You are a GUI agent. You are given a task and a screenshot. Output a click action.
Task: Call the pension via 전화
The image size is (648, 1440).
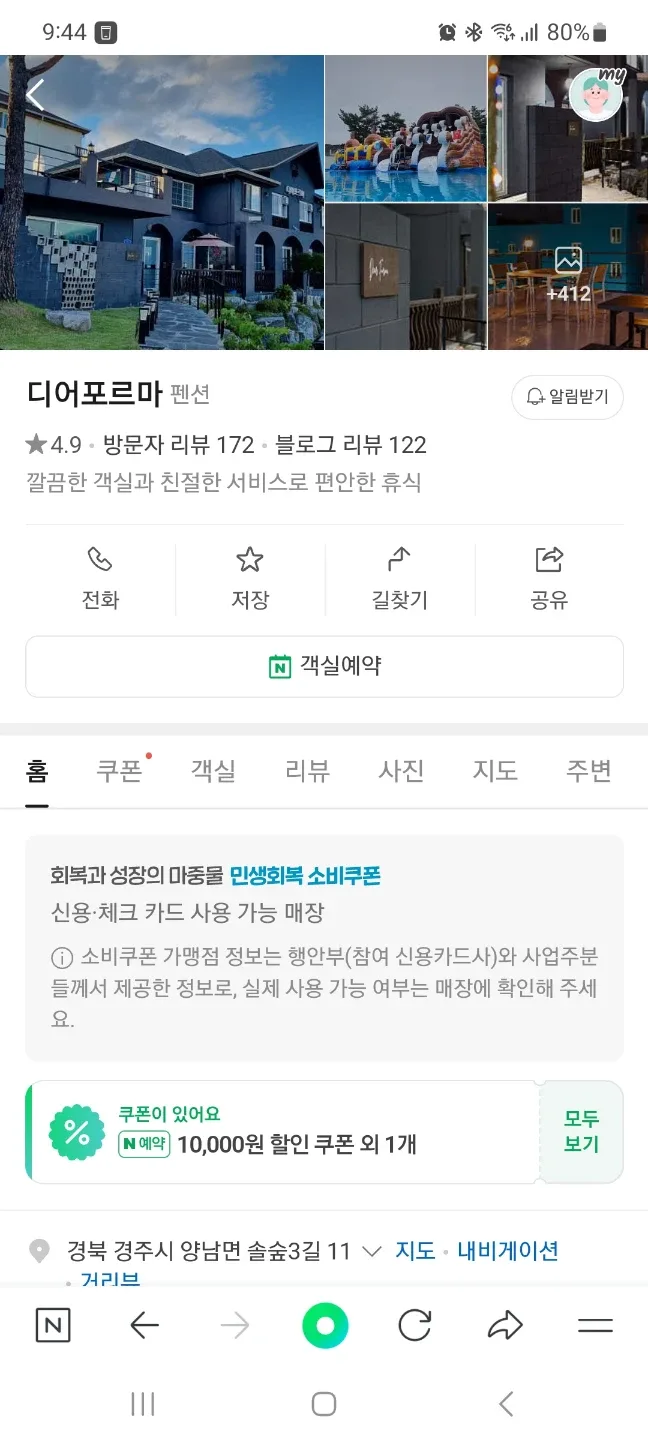click(x=100, y=578)
